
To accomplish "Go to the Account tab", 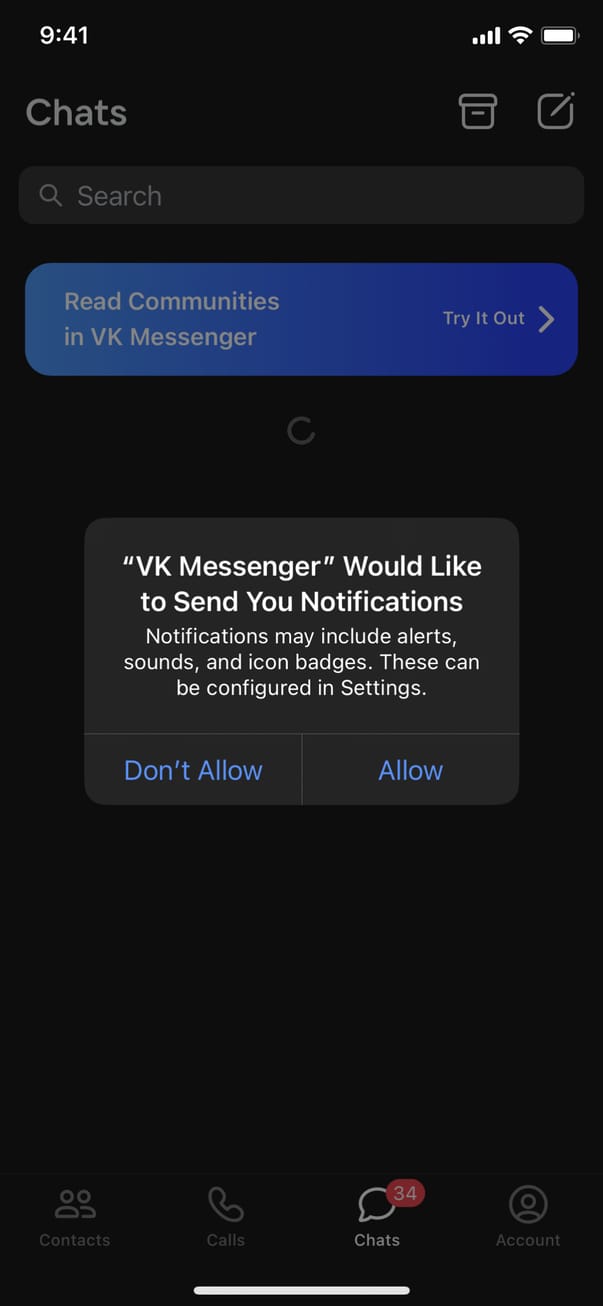I will 528,1217.
